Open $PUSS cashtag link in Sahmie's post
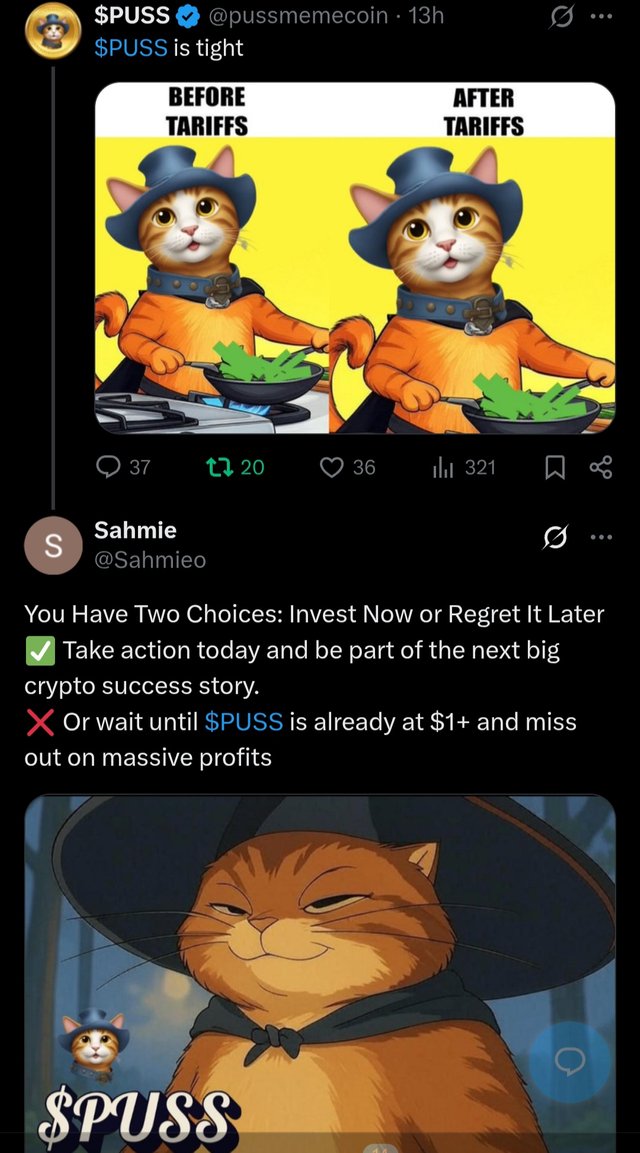This screenshot has height=1153, width=640. point(243,722)
